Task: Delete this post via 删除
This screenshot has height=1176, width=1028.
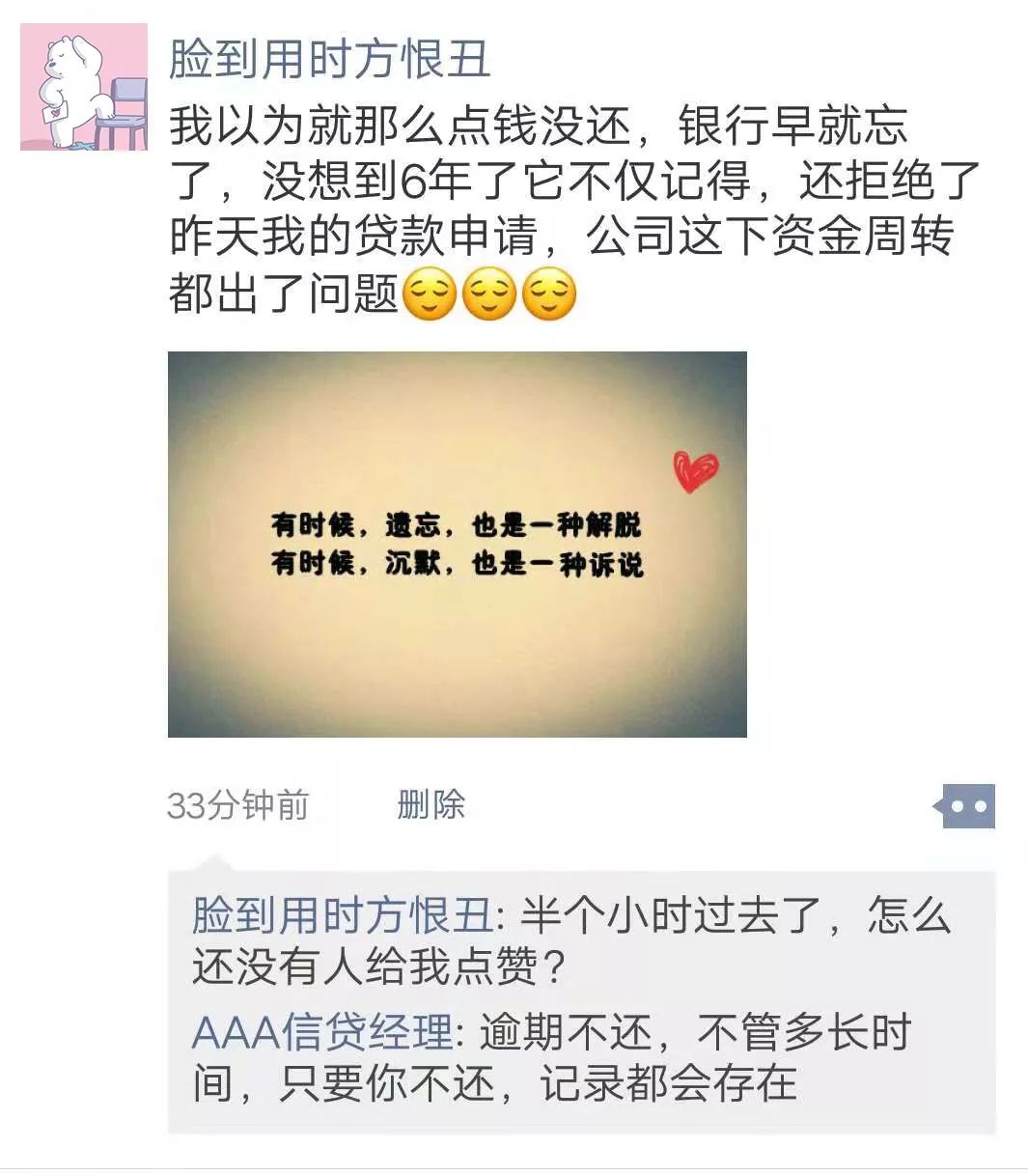Action: pos(431,804)
